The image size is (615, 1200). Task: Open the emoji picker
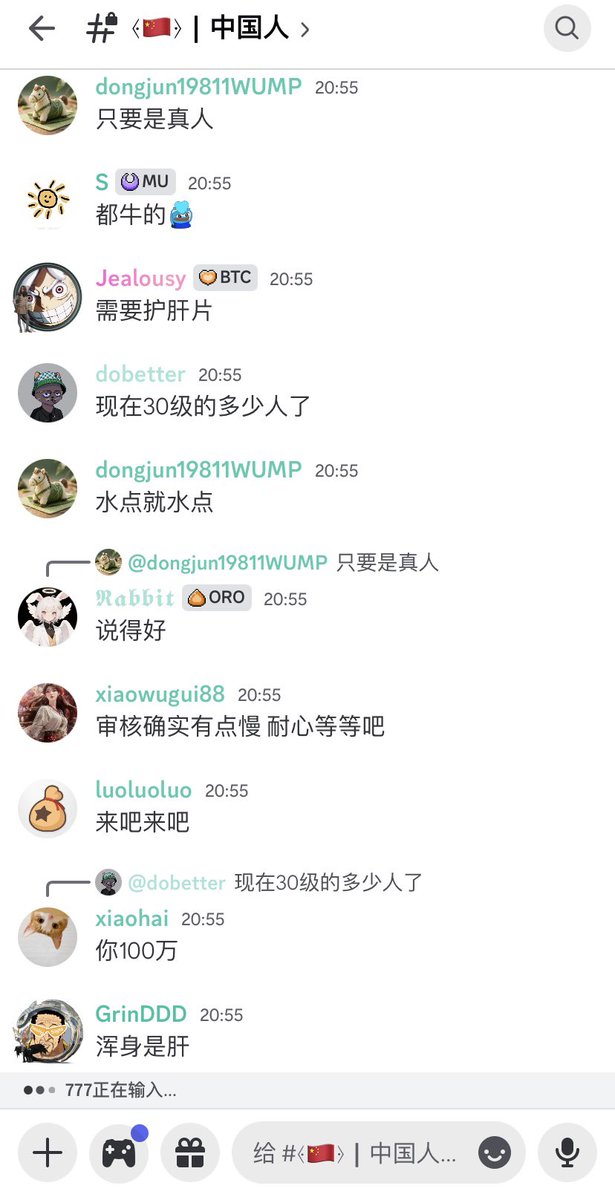[495, 1153]
